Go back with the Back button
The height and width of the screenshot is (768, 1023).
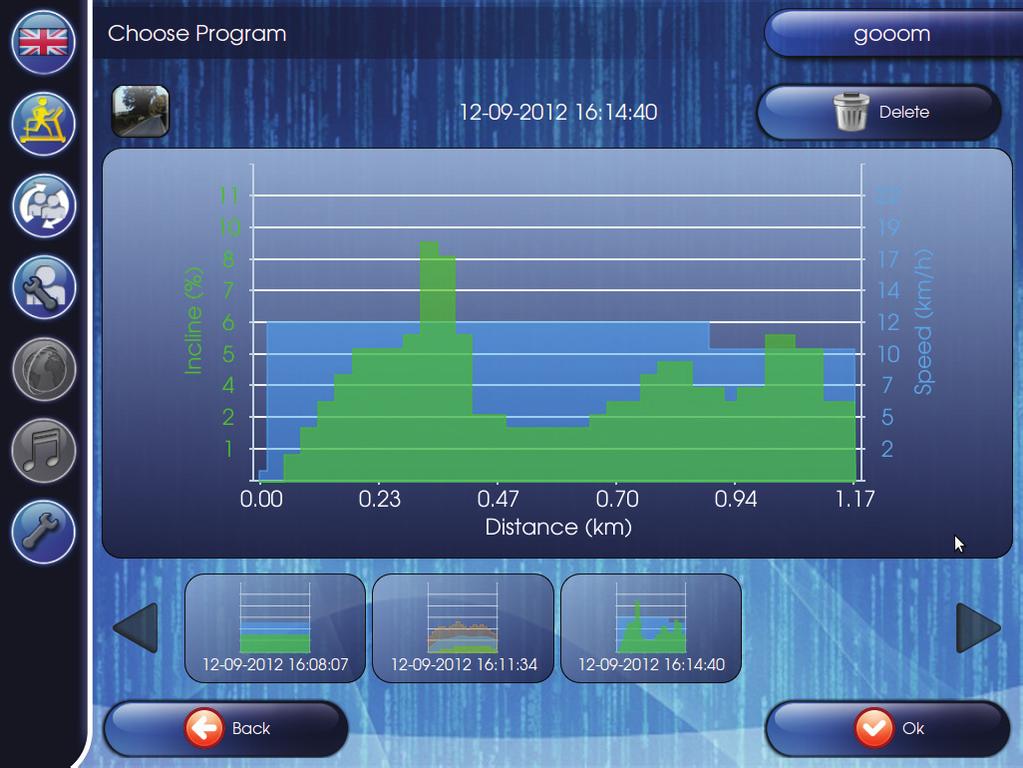pyautogui.click(x=226, y=729)
